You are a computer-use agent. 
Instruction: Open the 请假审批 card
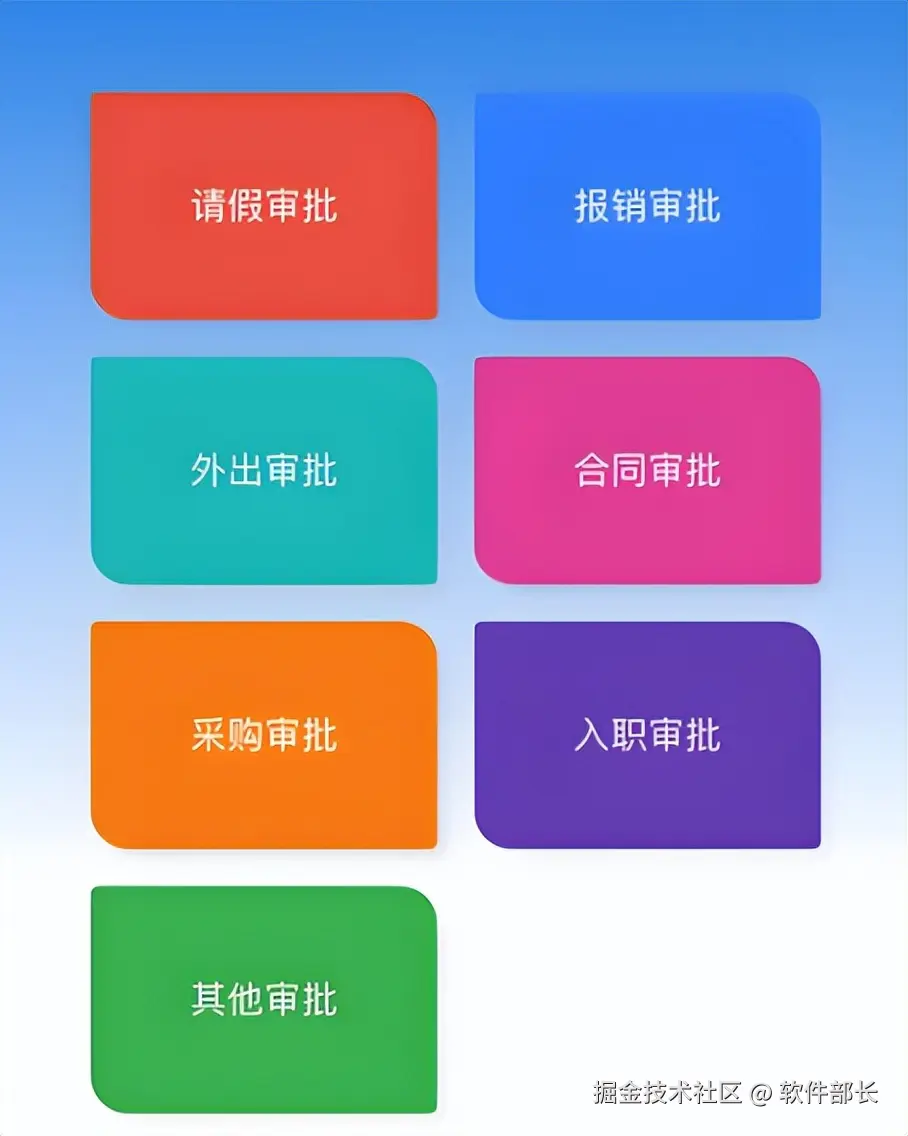coord(264,207)
